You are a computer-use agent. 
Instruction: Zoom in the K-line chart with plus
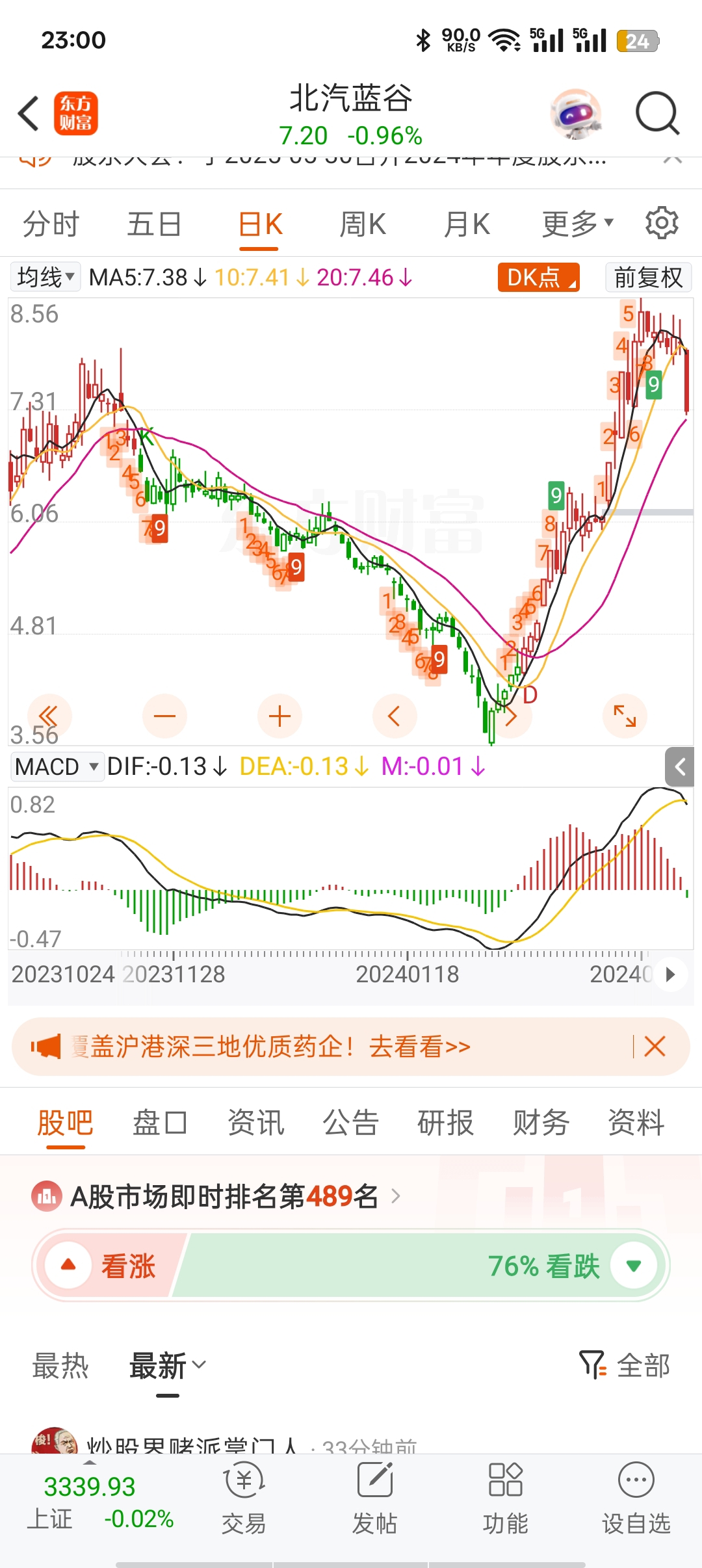(x=279, y=716)
